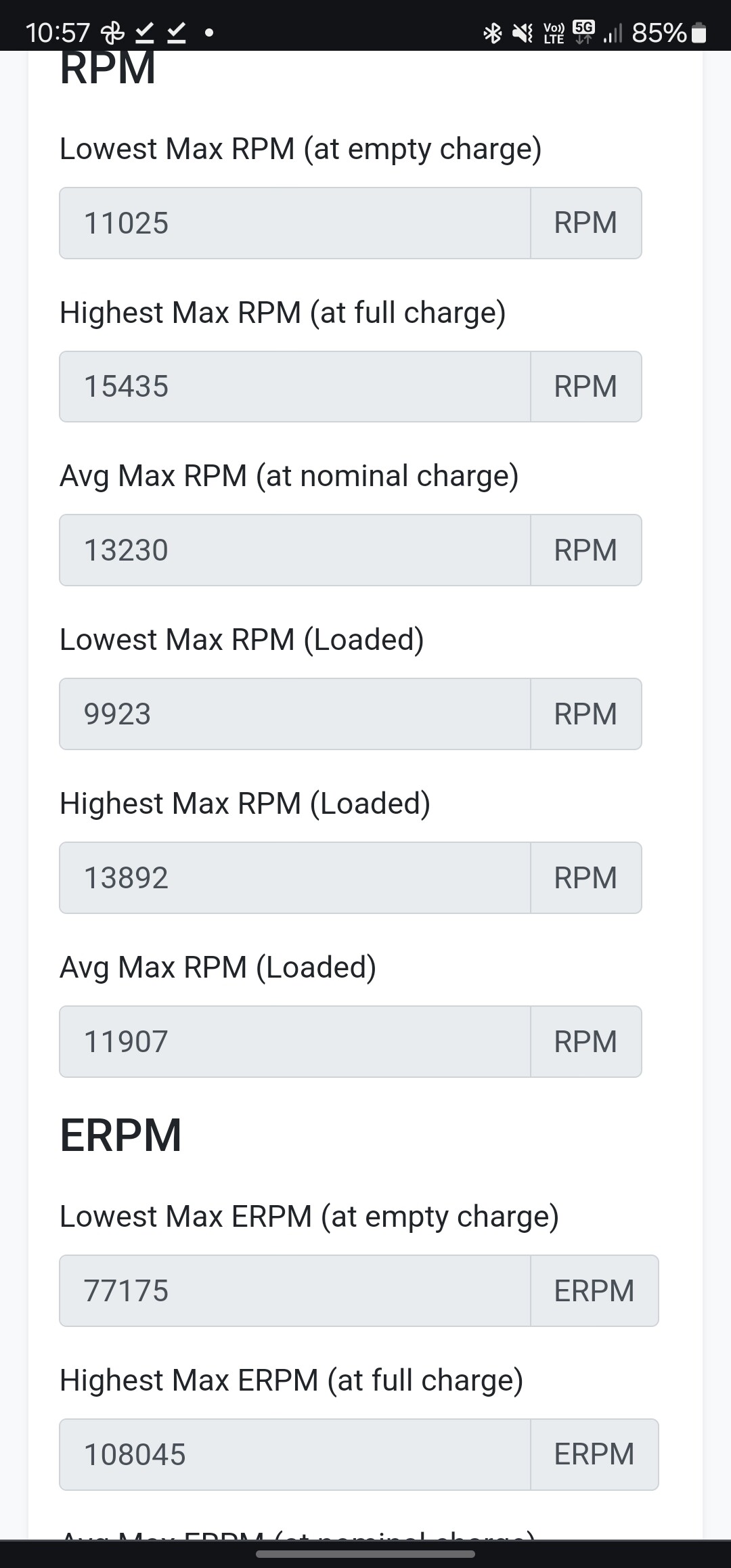Tap the Lowest Max RPM (at empty charge) field

tap(295, 223)
